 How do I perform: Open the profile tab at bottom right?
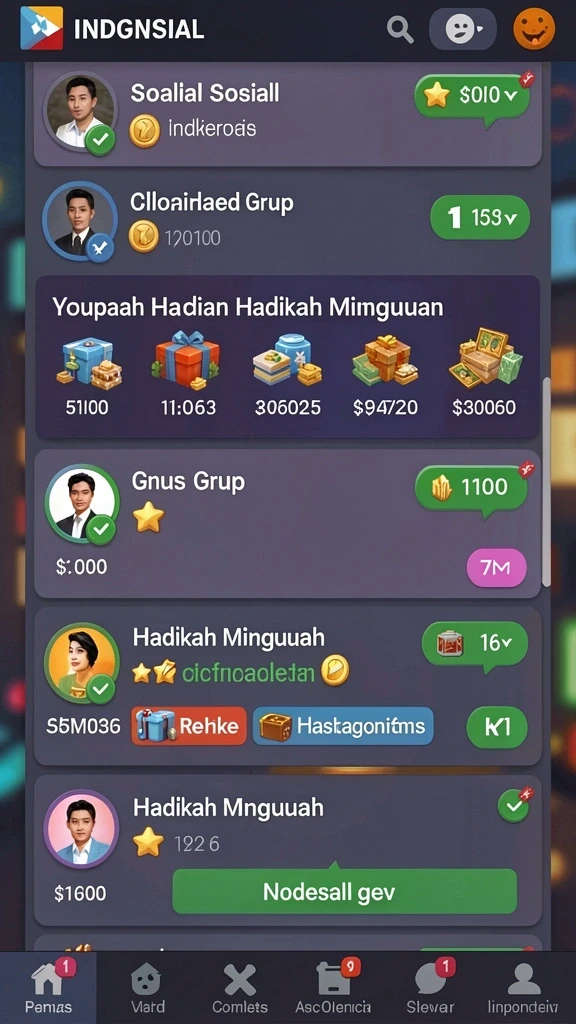tap(523, 987)
